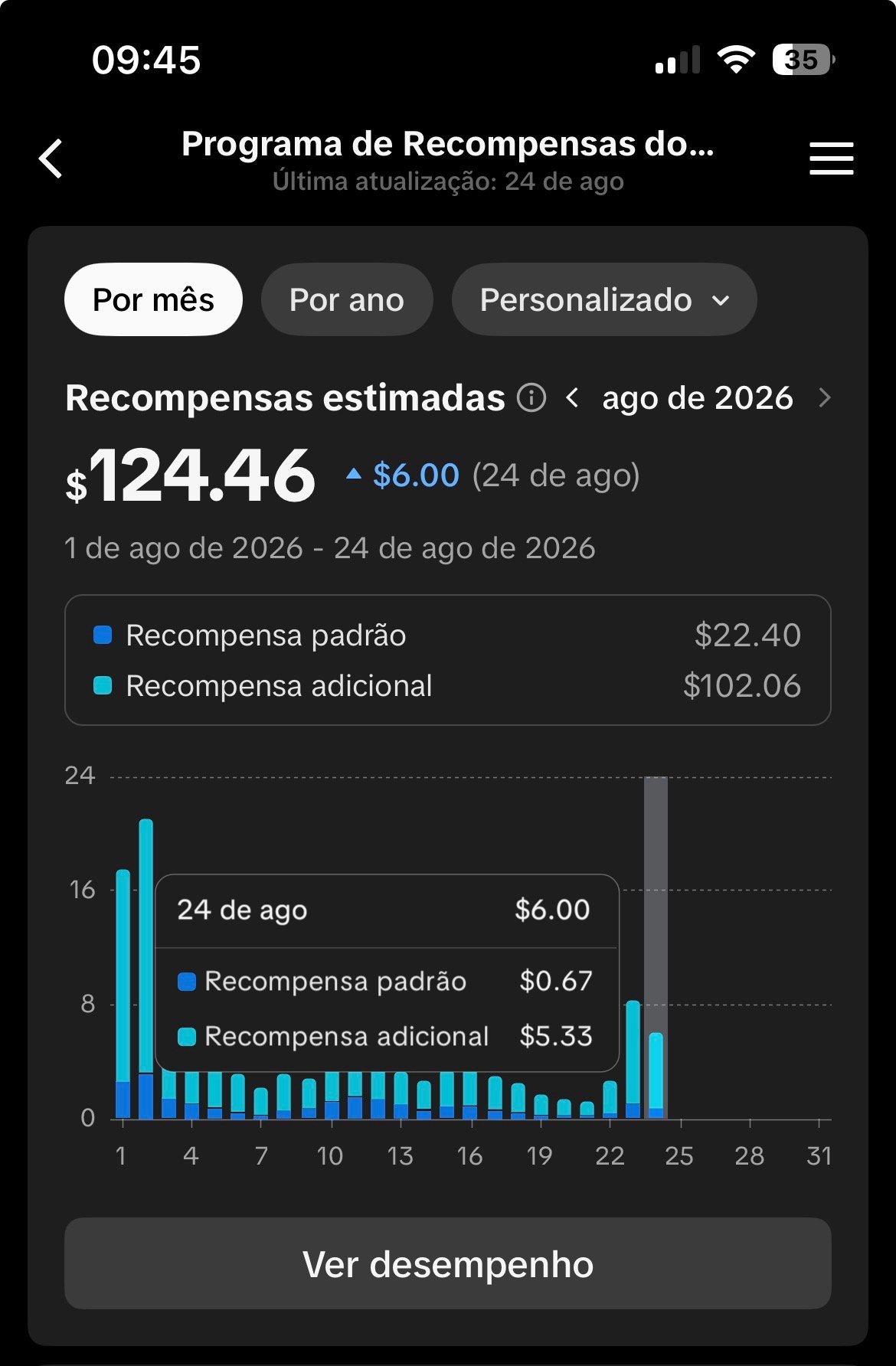Expand the Personalizado dropdown
The width and height of the screenshot is (896, 1366).
click(604, 300)
